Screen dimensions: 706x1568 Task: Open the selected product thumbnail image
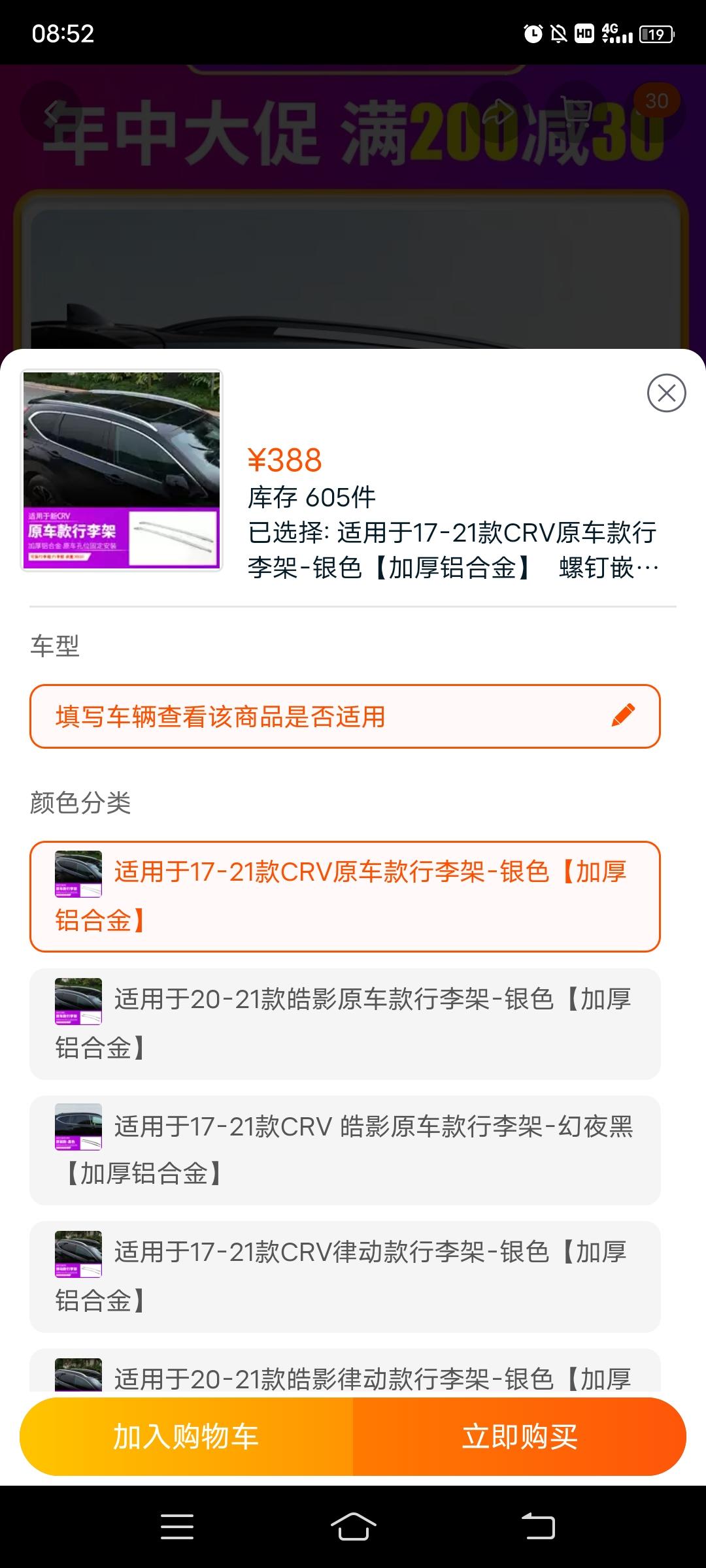[122, 470]
